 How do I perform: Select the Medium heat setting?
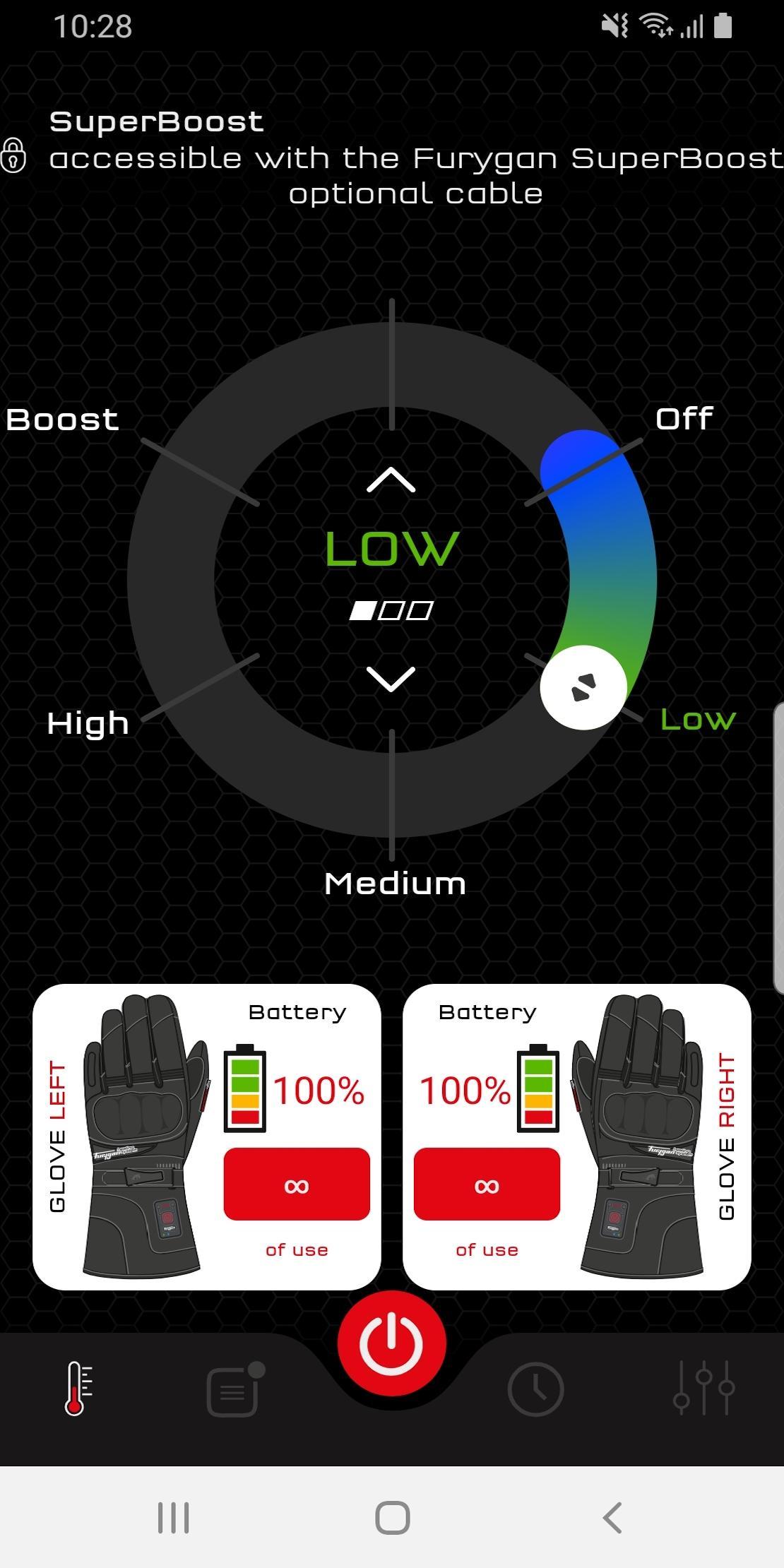pos(395,884)
